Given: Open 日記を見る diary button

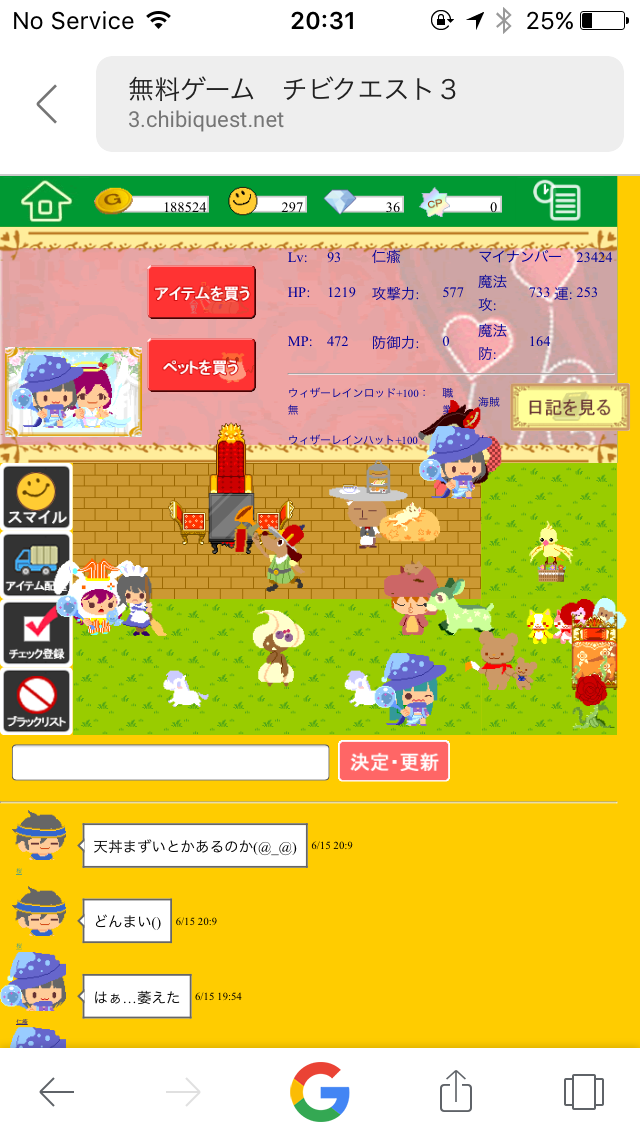Looking at the screenshot, I should tap(569, 407).
